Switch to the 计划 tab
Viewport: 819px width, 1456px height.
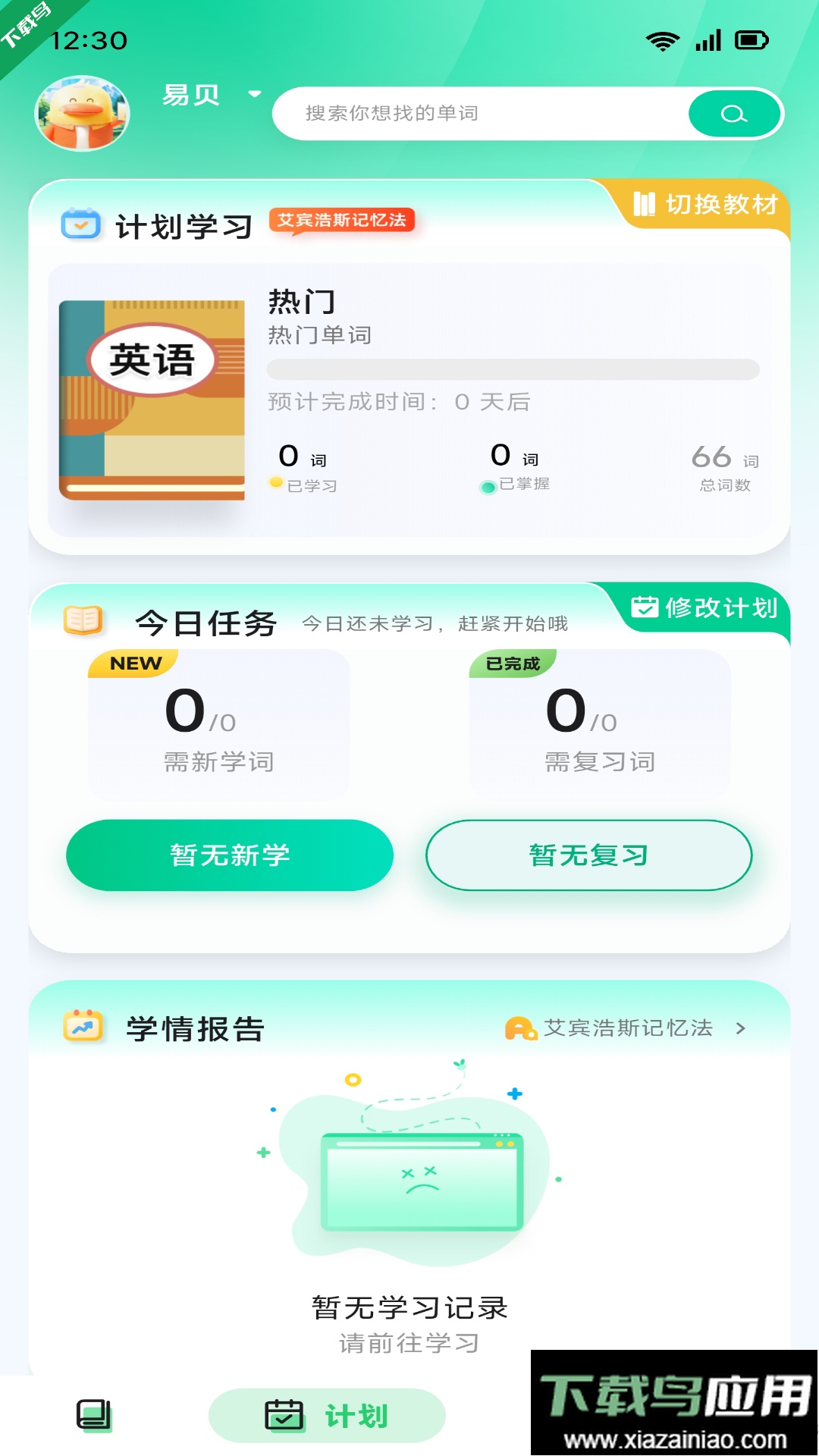pyautogui.click(x=330, y=1412)
